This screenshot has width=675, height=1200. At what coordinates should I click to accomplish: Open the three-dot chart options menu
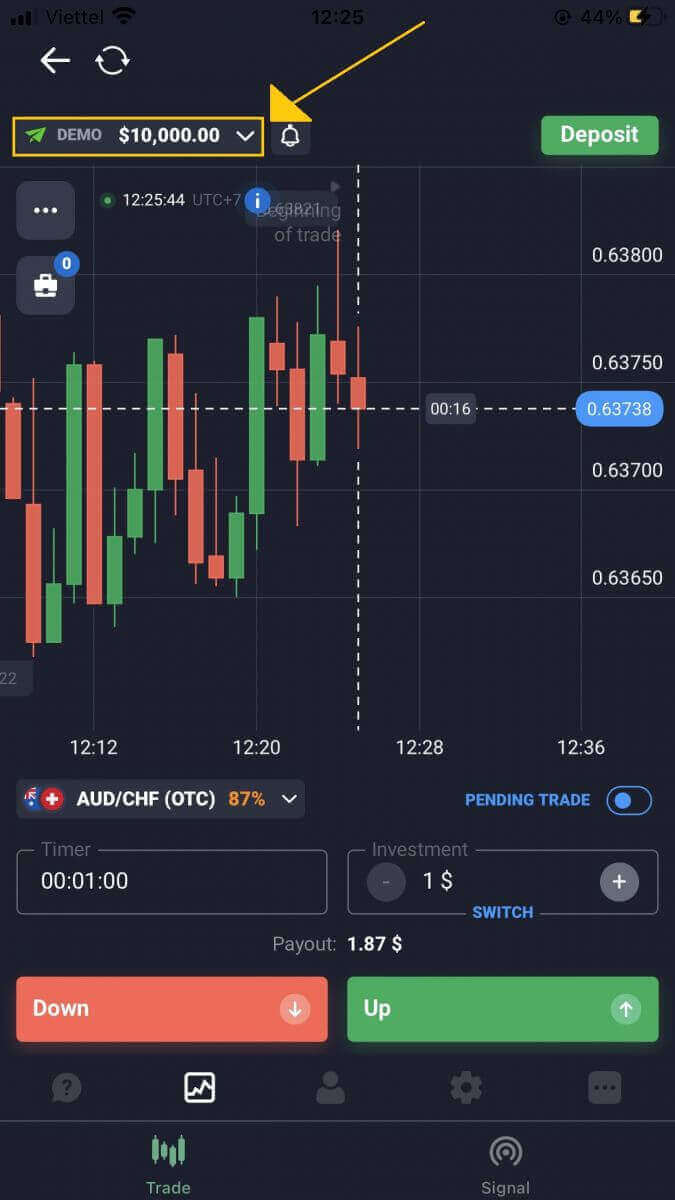click(x=45, y=211)
